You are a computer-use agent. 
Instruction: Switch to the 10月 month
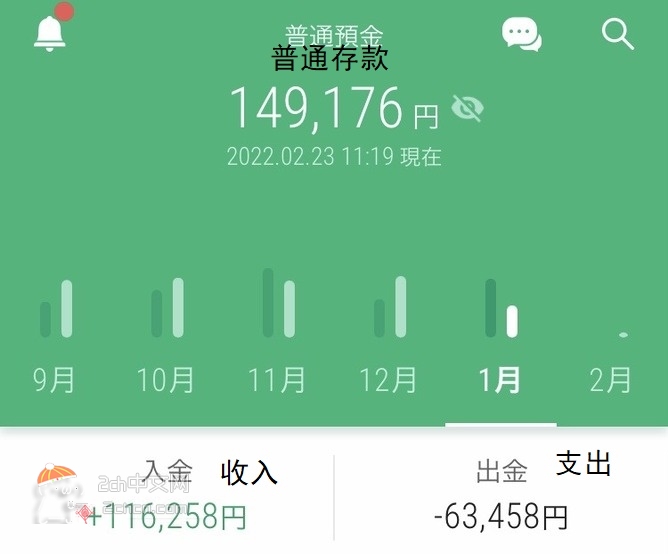166,380
